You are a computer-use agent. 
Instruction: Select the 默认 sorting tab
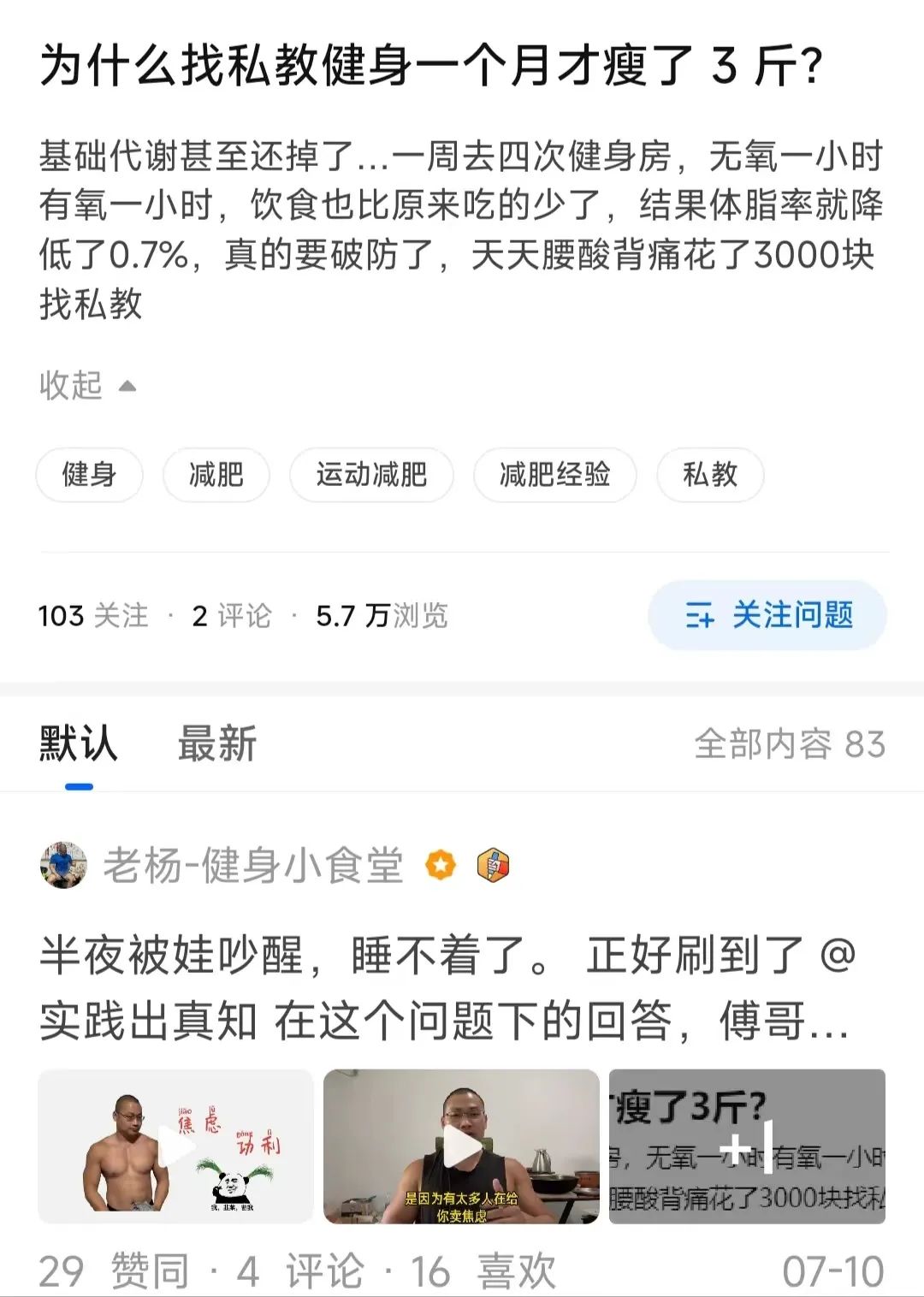pos(78,743)
